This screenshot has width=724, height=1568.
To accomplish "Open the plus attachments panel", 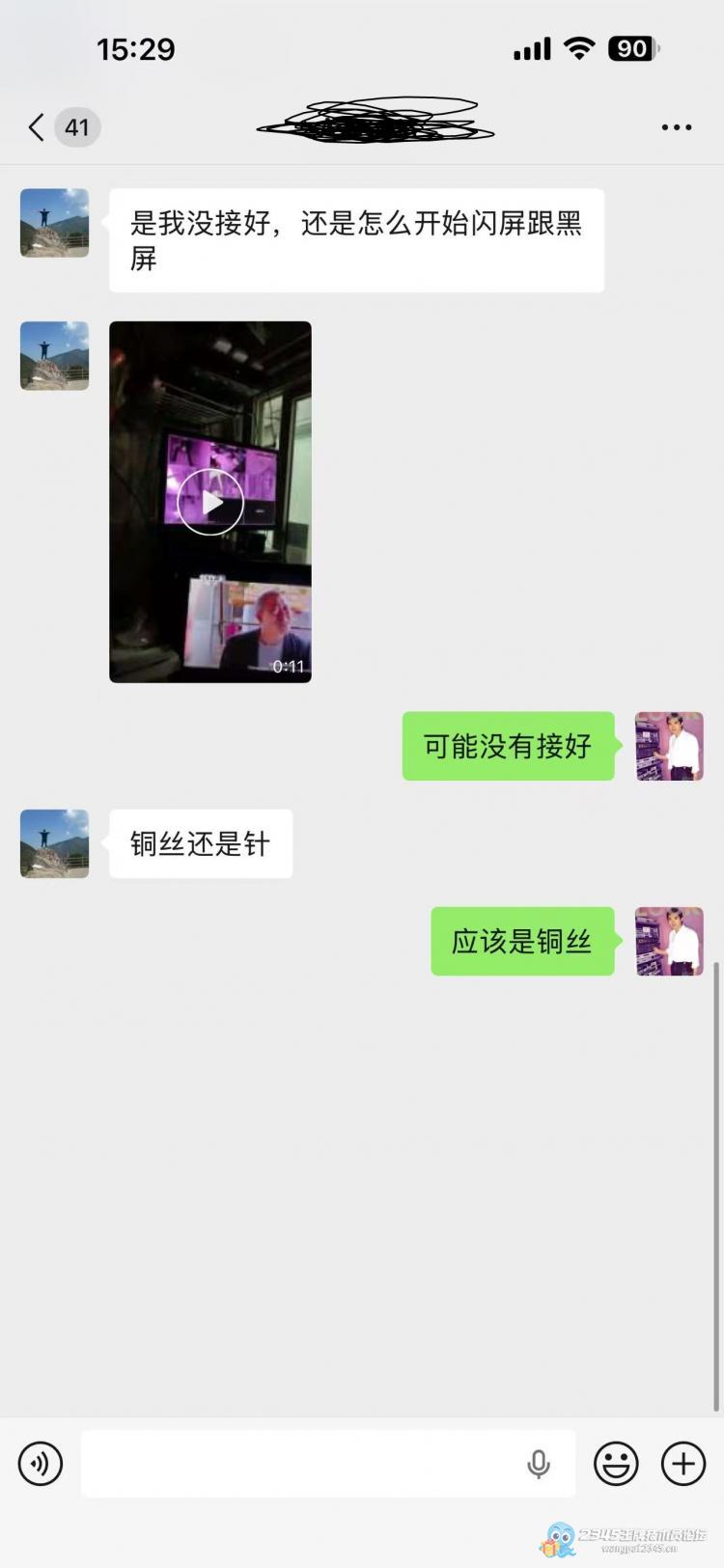I will 683,1463.
